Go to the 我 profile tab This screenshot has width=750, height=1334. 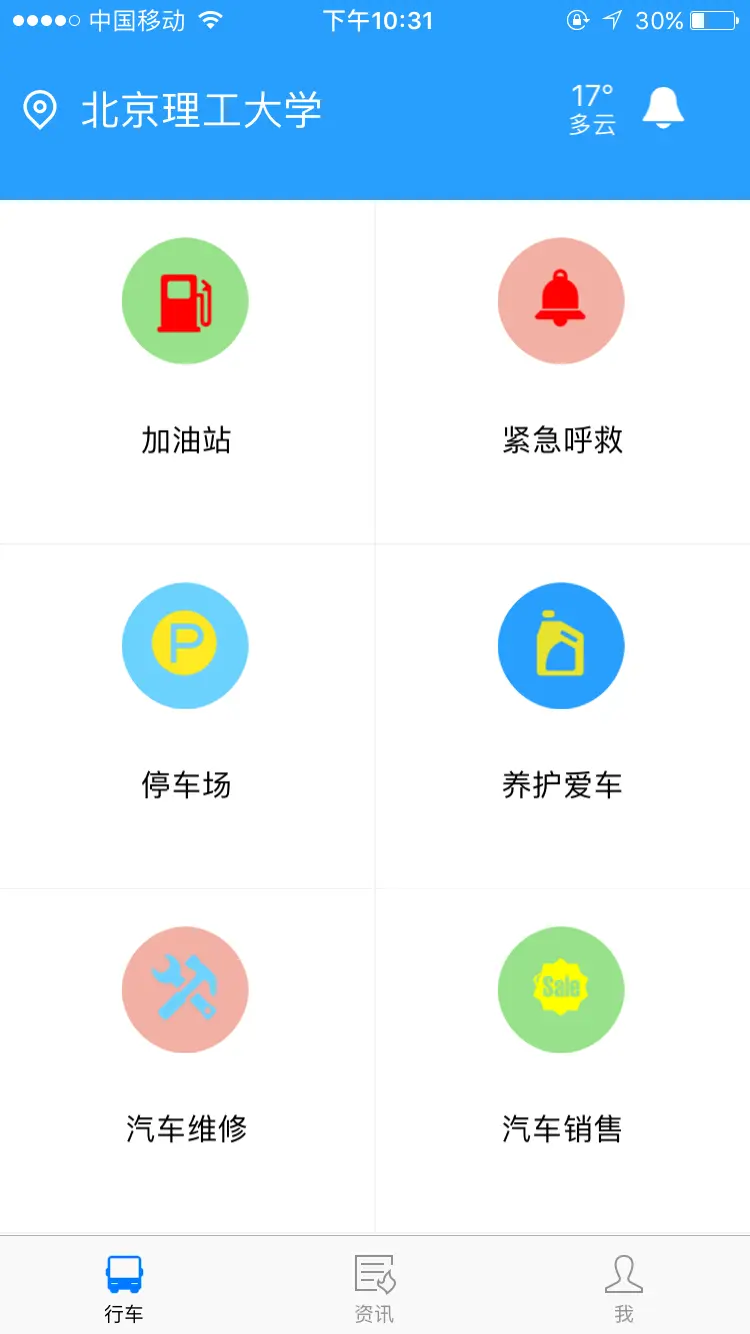624,1288
